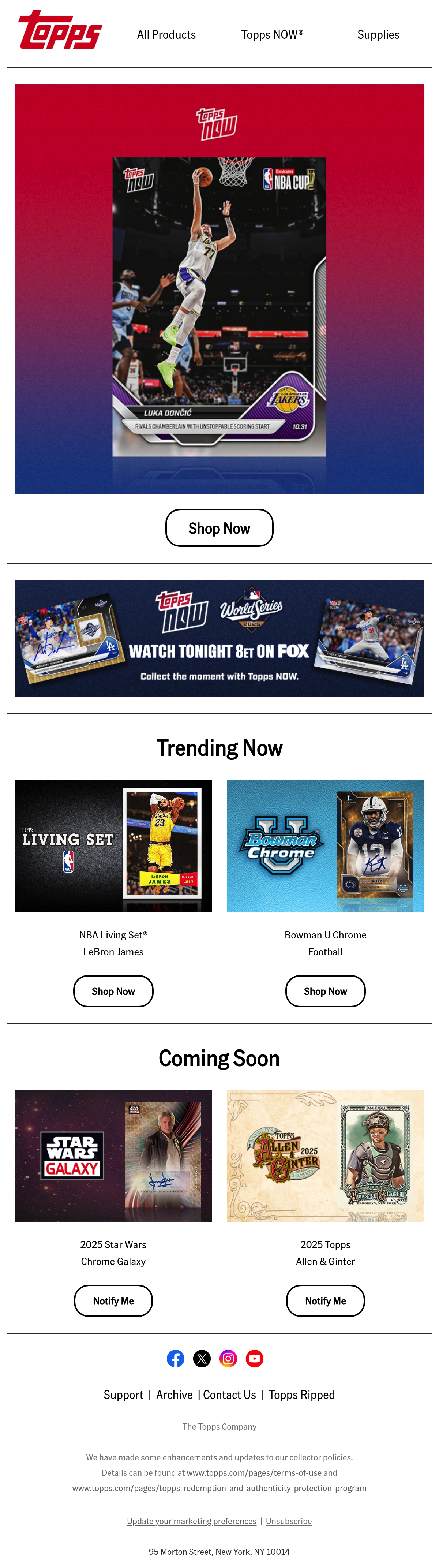Tap Notify Me for Star Wars Chrome Galaxy
Image resolution: width=439 pixels, height=1568 pixels.
pyautogui.click(x=113, y=1301)
